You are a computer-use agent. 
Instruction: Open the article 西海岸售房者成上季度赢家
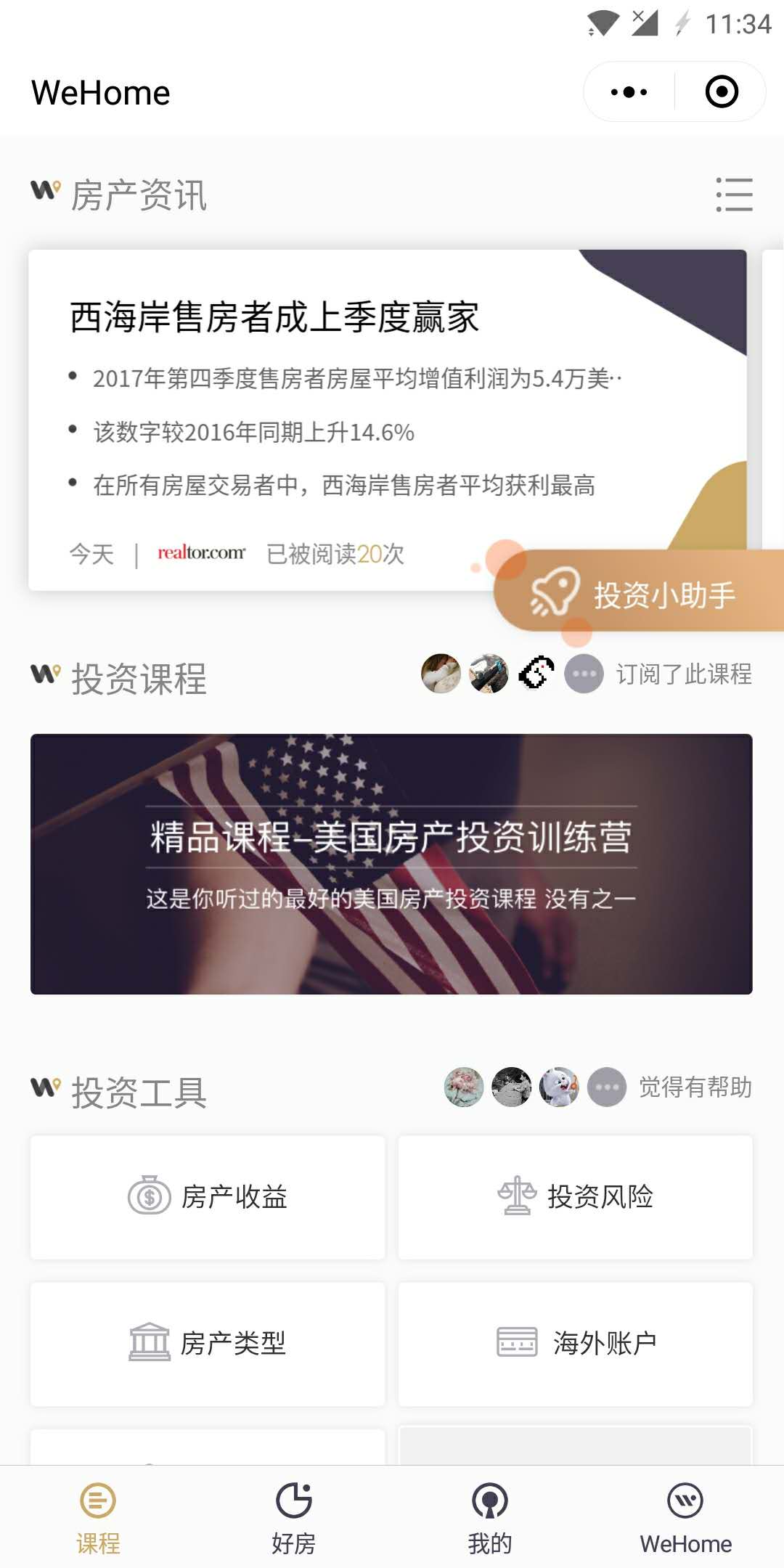click(274, 318)
